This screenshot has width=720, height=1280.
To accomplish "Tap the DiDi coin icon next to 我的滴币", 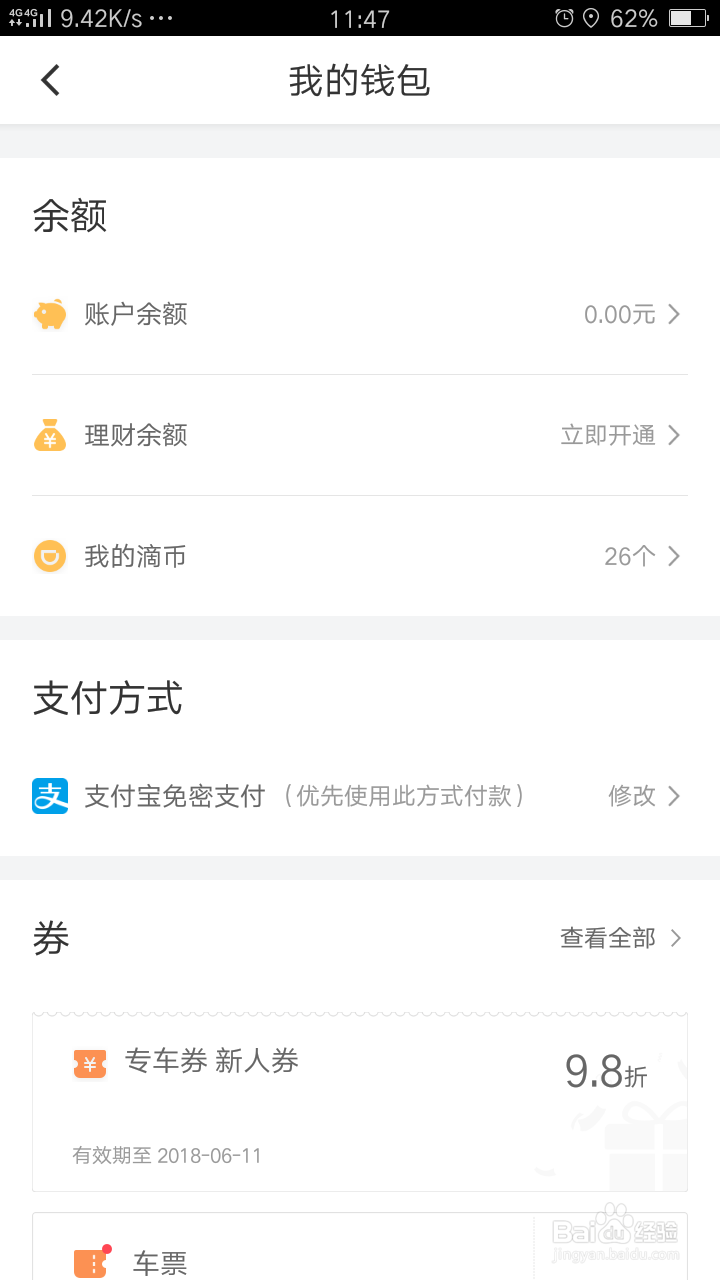I will (x=49, y=555).
